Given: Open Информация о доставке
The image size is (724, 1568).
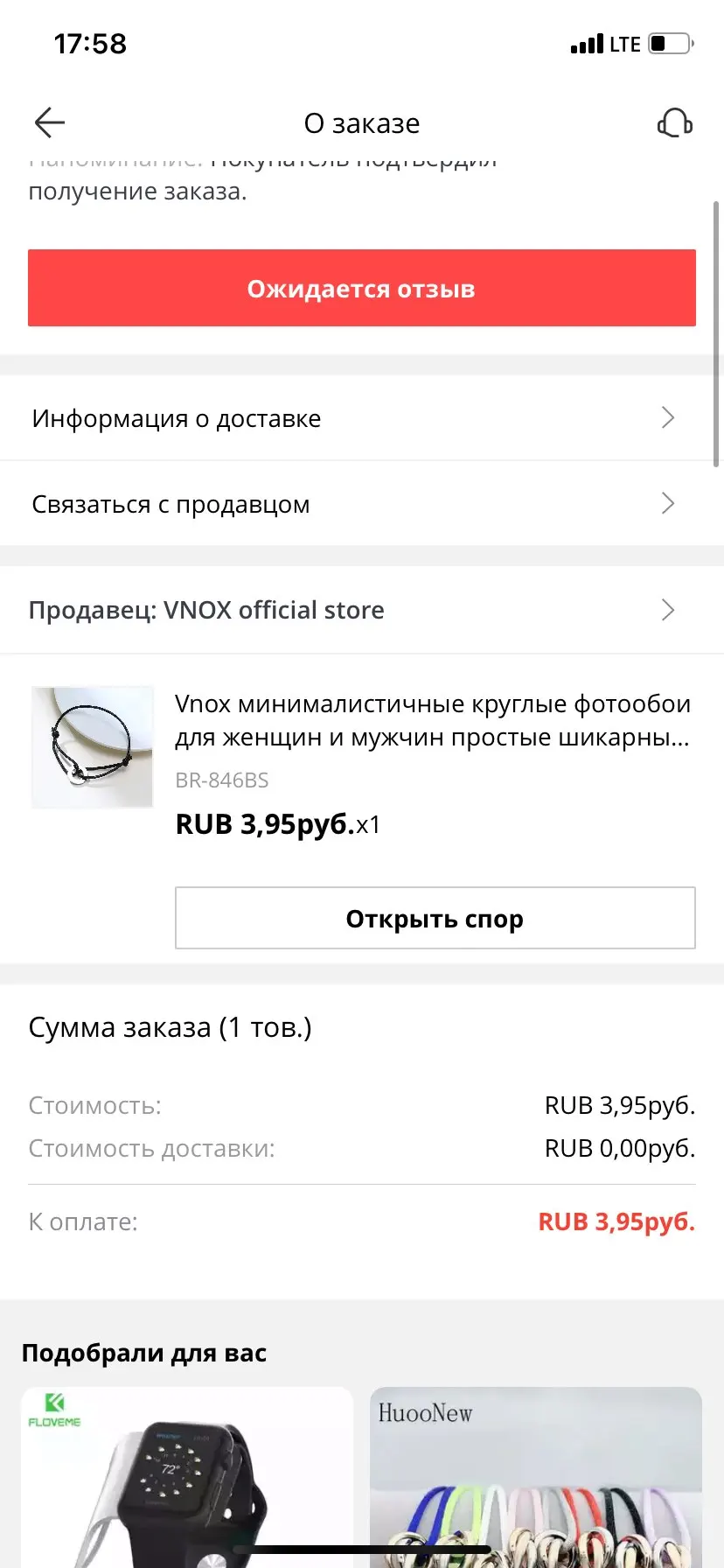Looking at the screenshot, I should click(x=361, y=418).
